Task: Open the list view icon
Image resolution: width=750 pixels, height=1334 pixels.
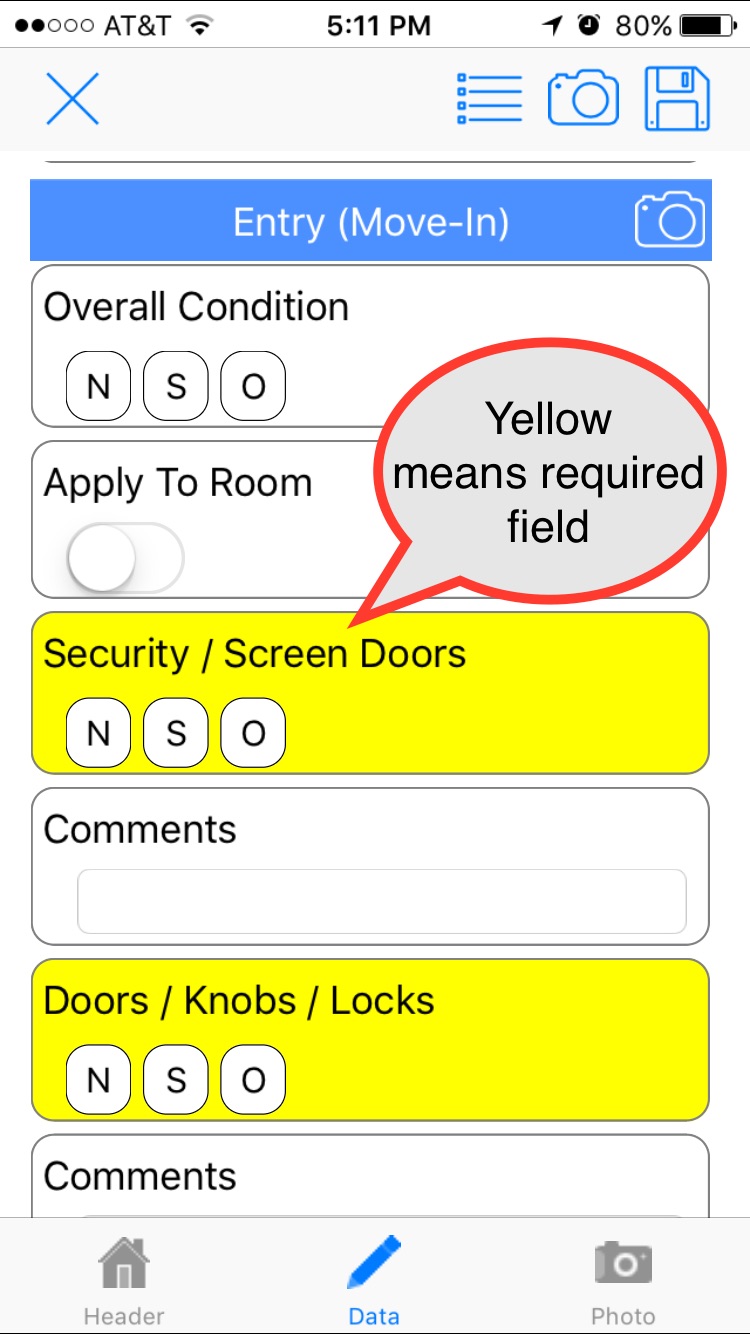Action: pyautogui.click(x=489, y=98)
